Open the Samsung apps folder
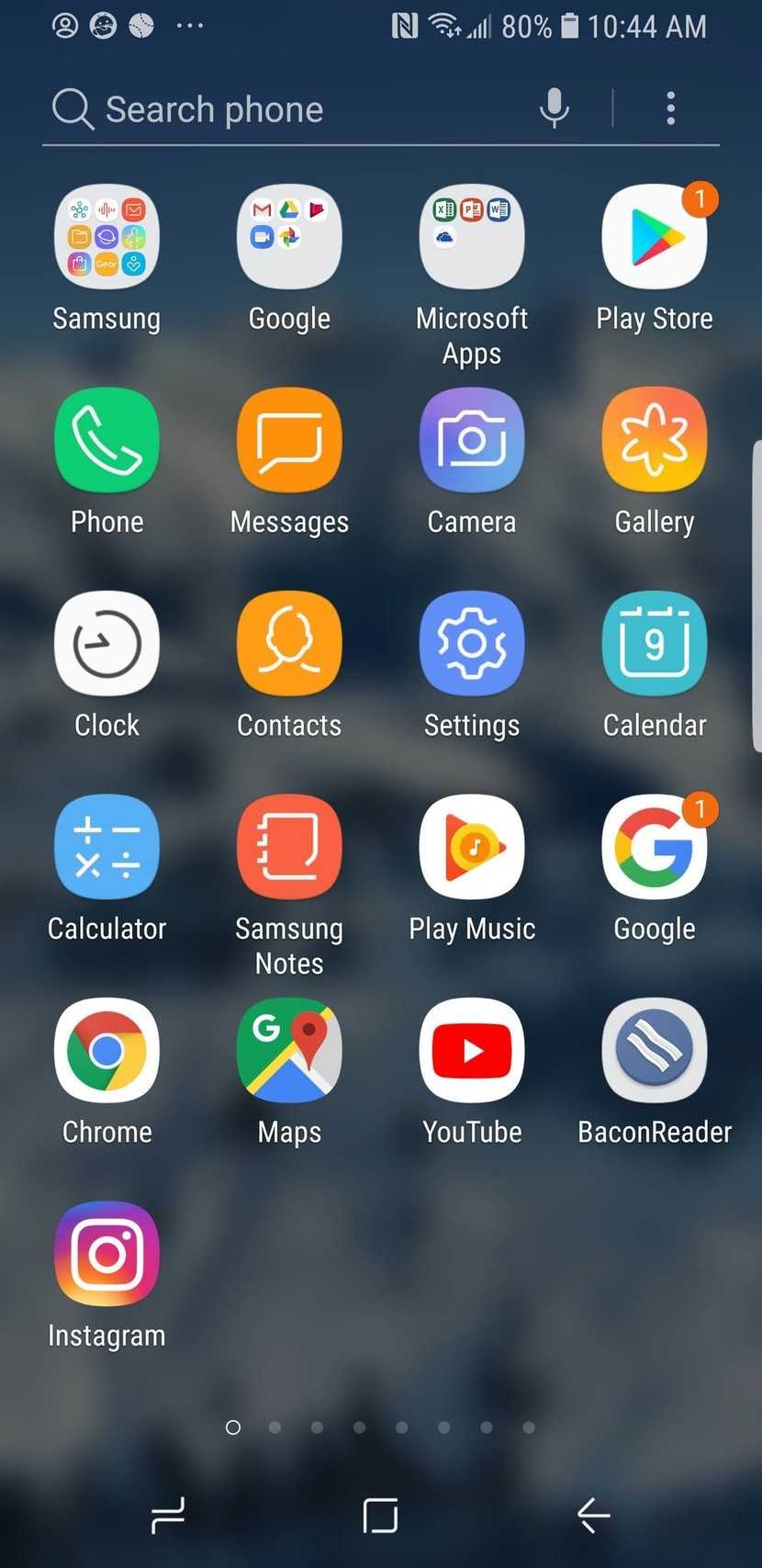This screenshot has height=1568, width=762. point(106,237)
